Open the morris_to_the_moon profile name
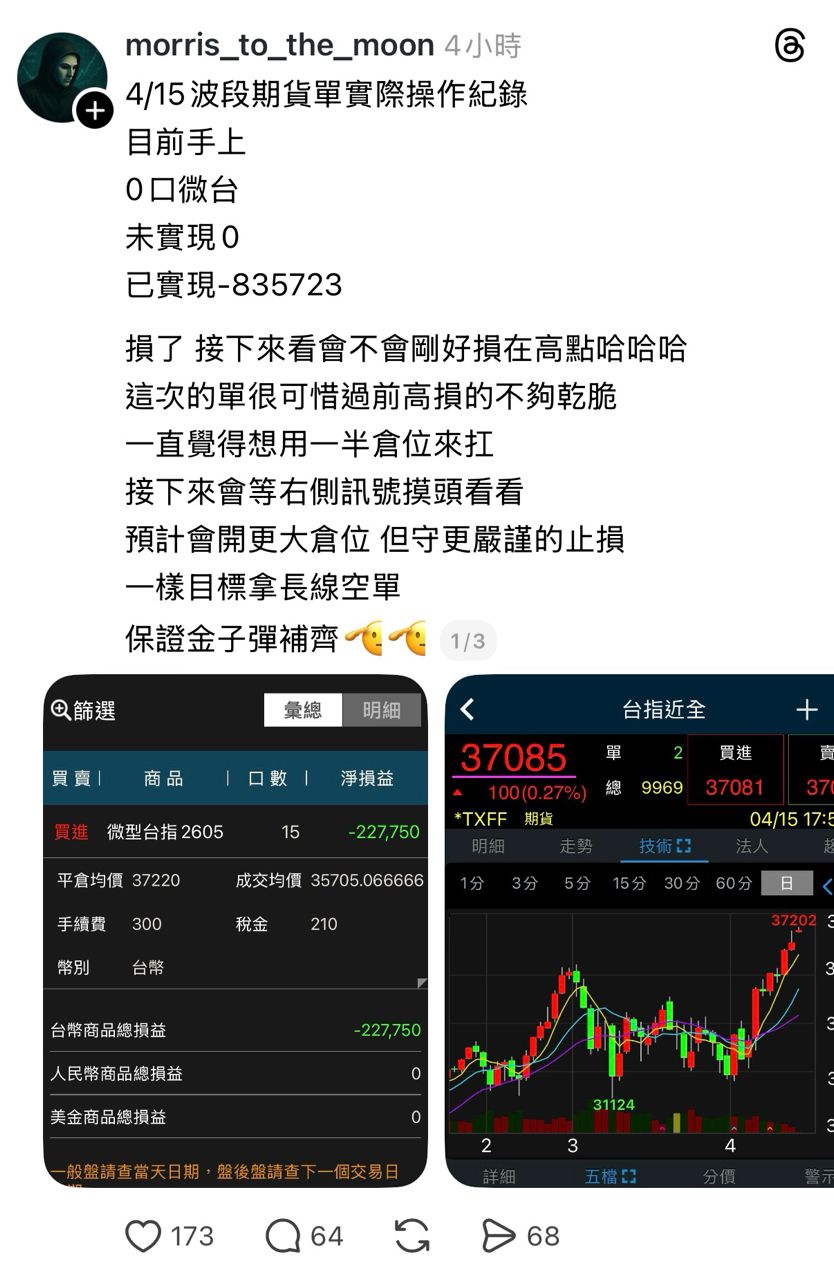 pyautogui.click(x=280, y=45)
